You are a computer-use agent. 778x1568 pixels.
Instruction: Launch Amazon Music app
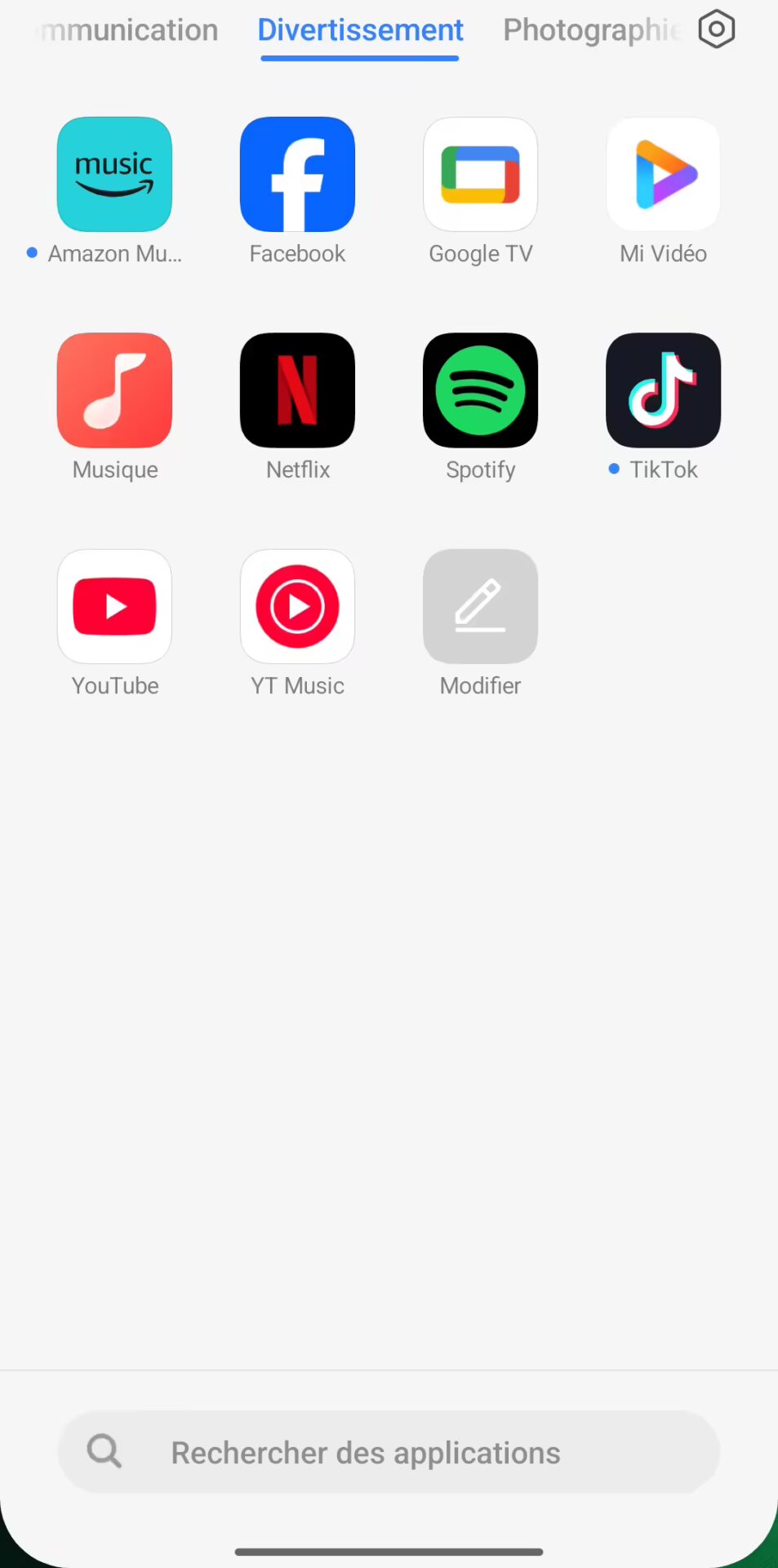tap(114, 175)
